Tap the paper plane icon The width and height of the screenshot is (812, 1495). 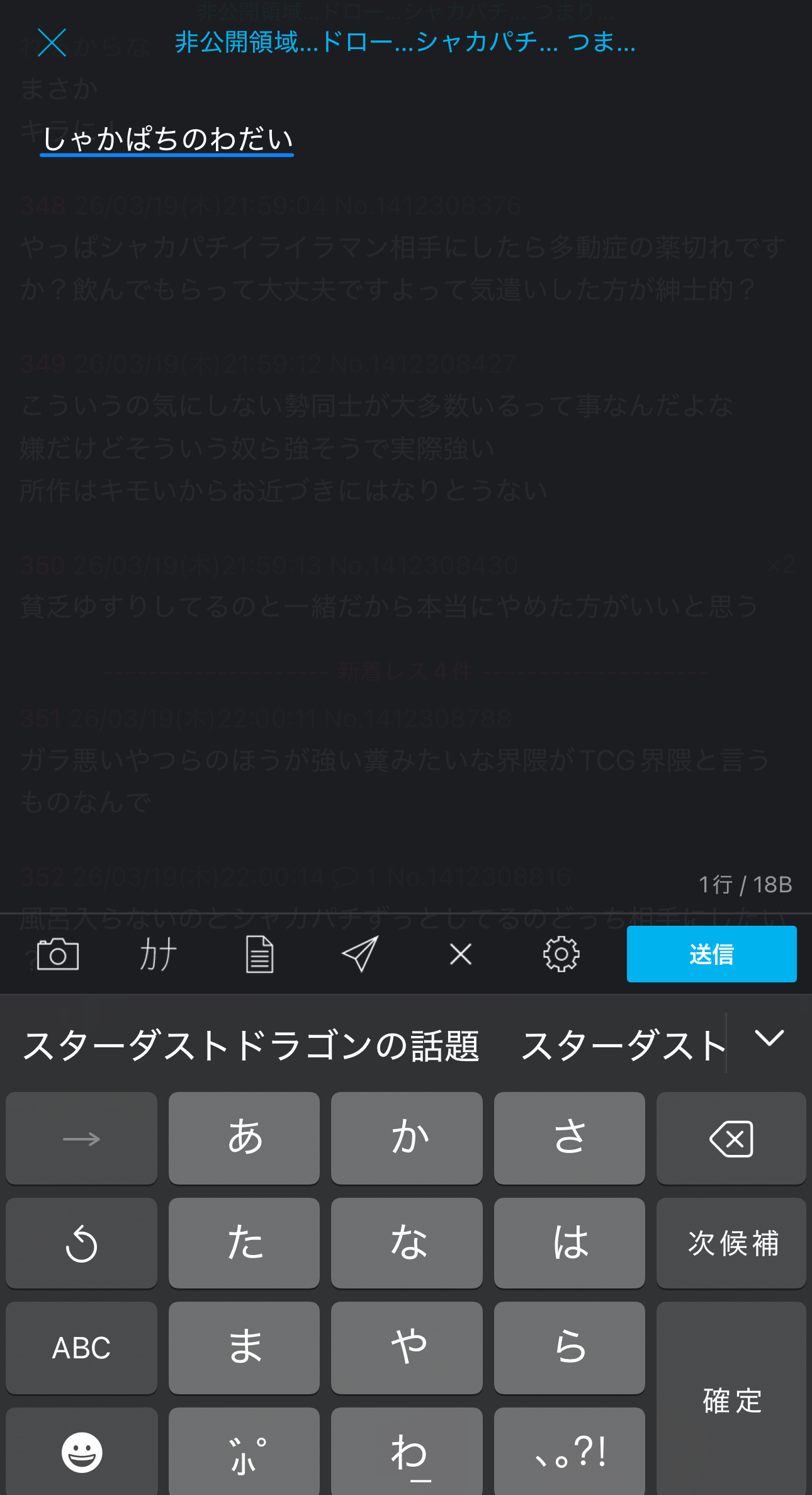[x=360, y=955]
